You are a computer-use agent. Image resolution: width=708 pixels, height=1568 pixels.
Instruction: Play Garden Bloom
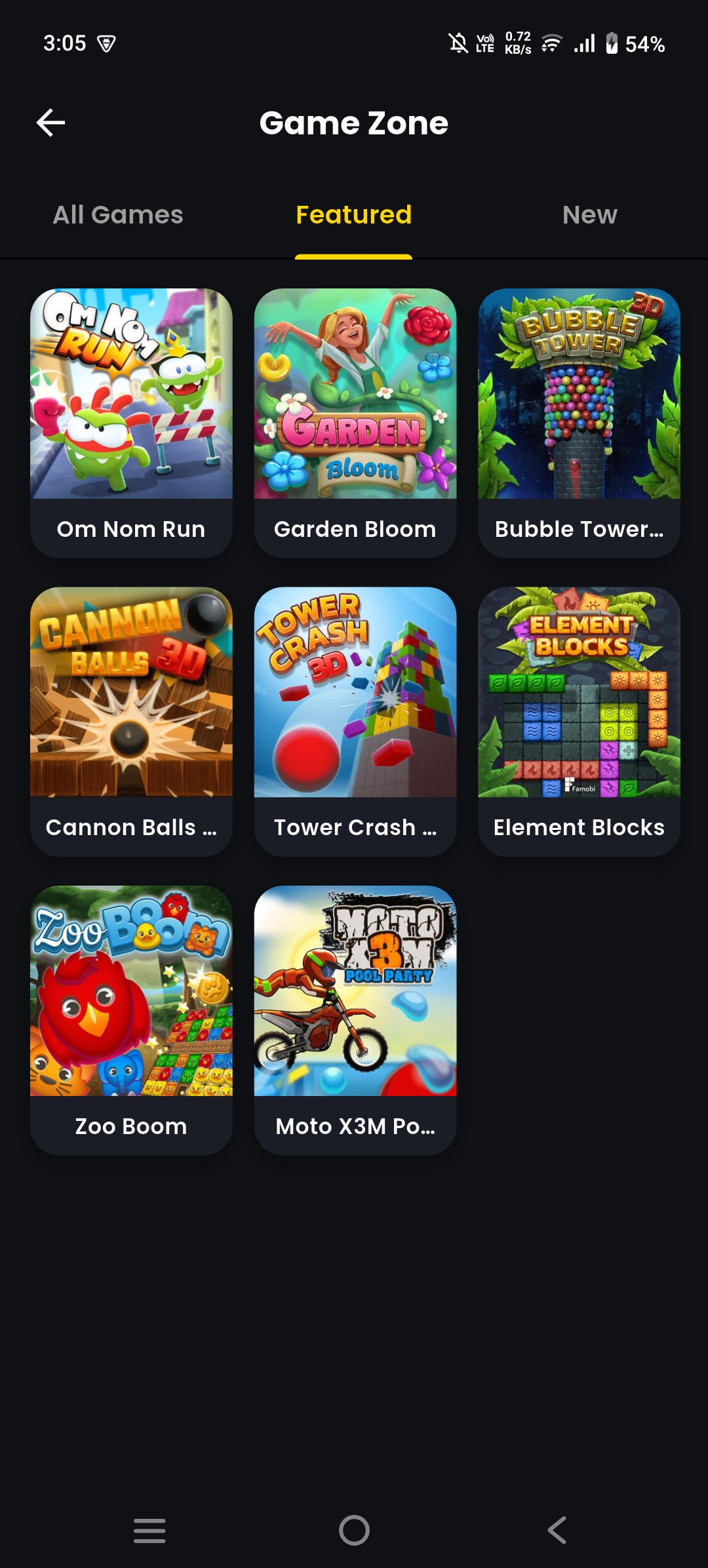[355, 393]
